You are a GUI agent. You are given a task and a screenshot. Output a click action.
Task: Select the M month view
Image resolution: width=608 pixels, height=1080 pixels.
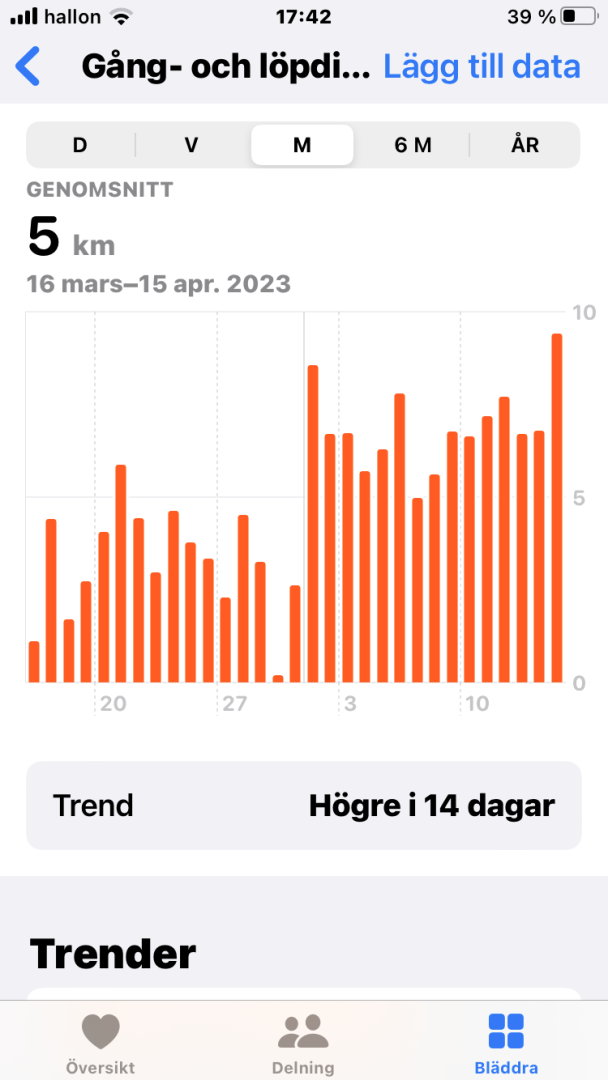point(302,145)
